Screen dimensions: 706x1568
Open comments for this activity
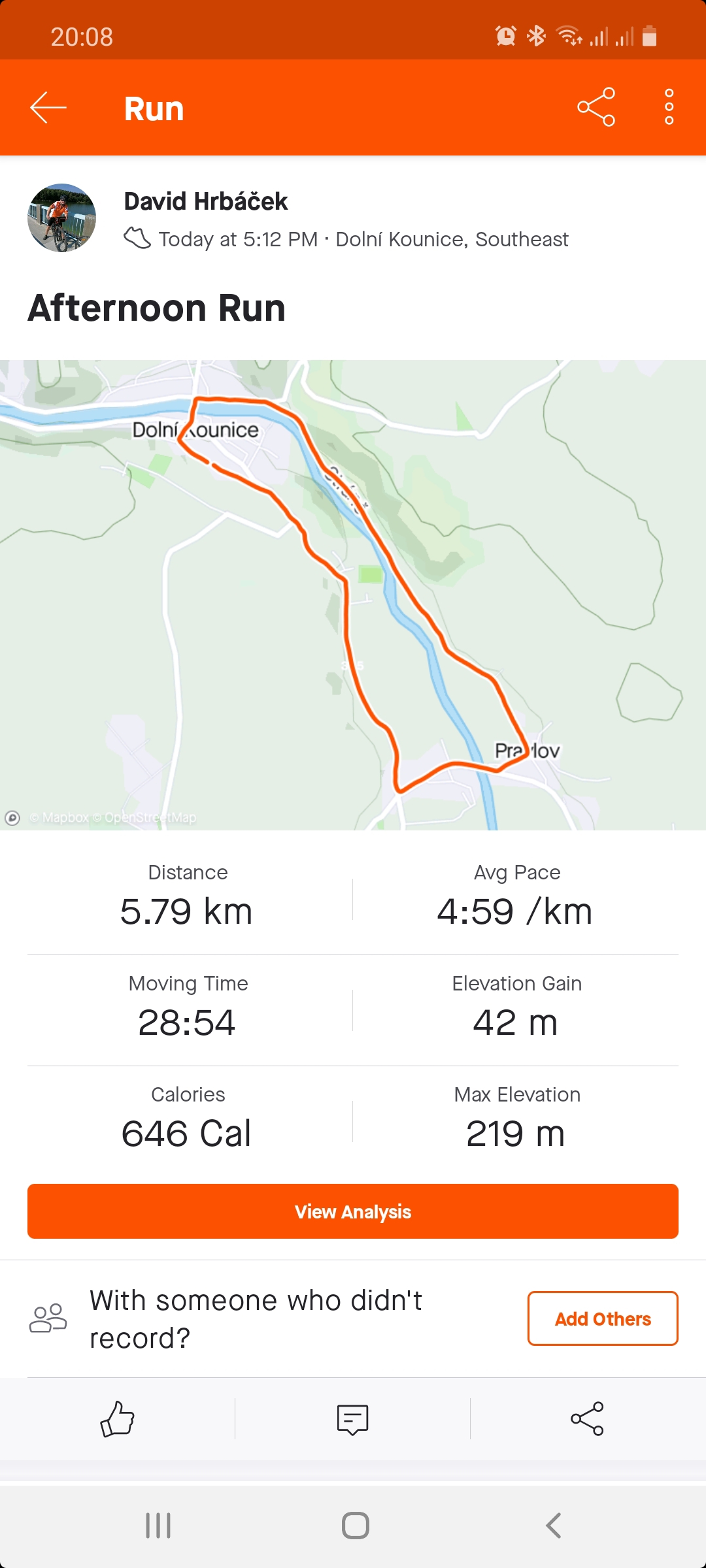point(353,1419)
